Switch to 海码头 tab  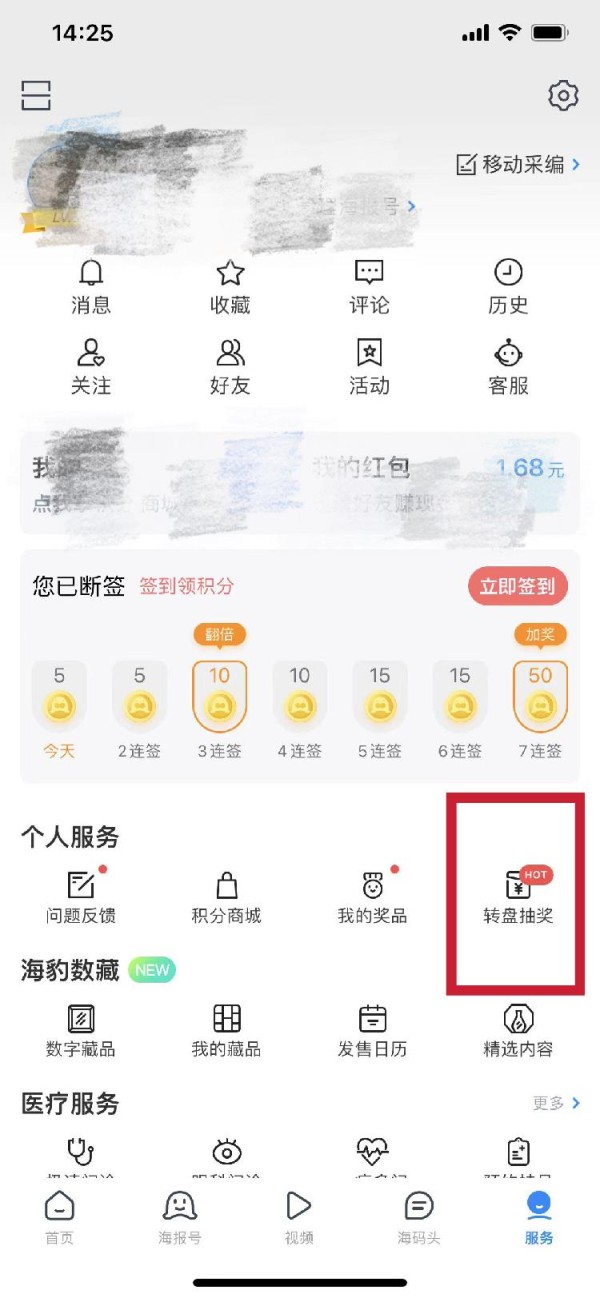point(419,1219)
